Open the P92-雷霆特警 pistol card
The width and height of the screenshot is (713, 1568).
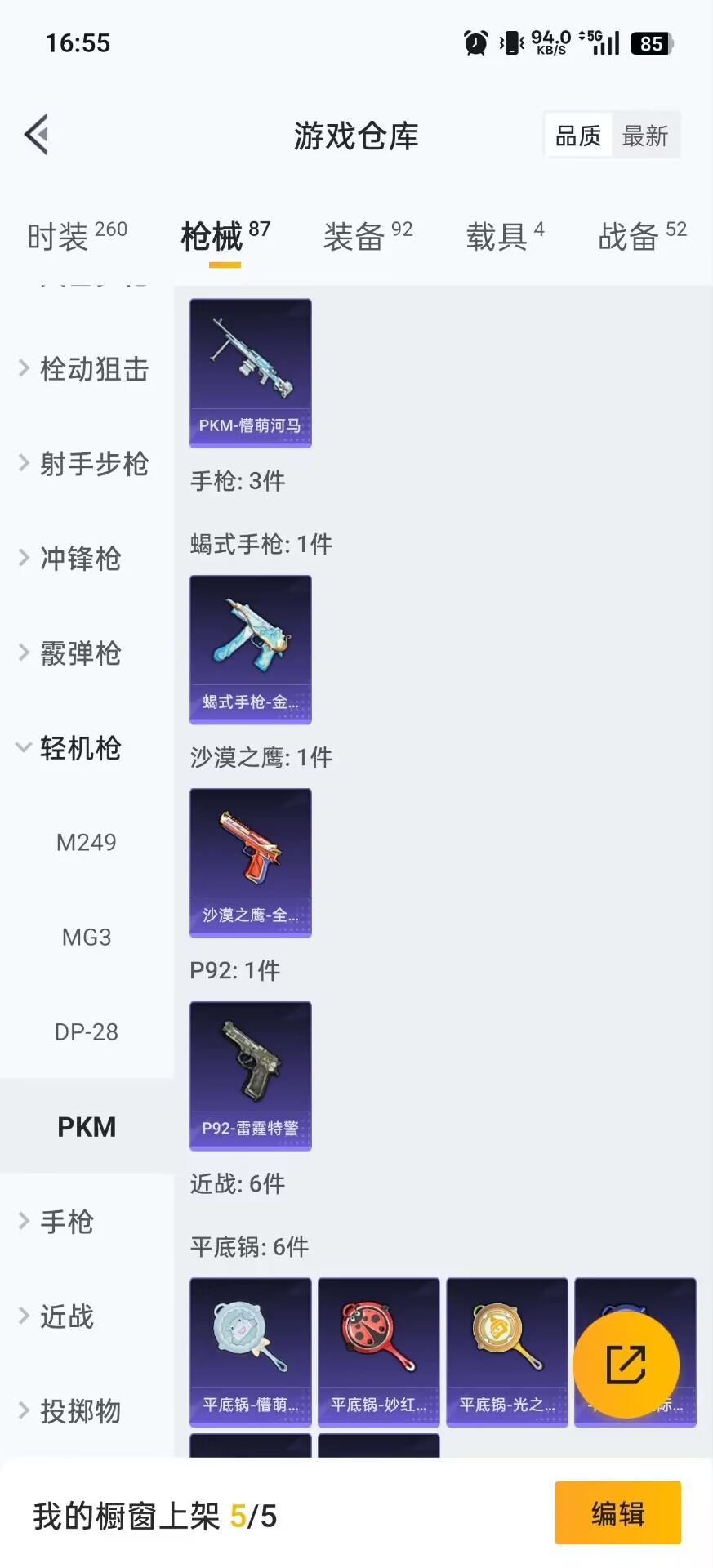click(250, 1076)
